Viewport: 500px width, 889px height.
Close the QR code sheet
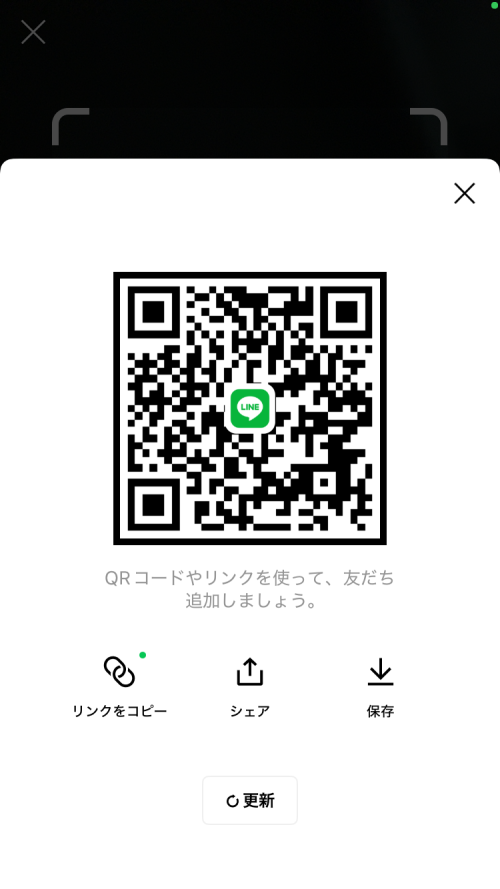(464, 194)
